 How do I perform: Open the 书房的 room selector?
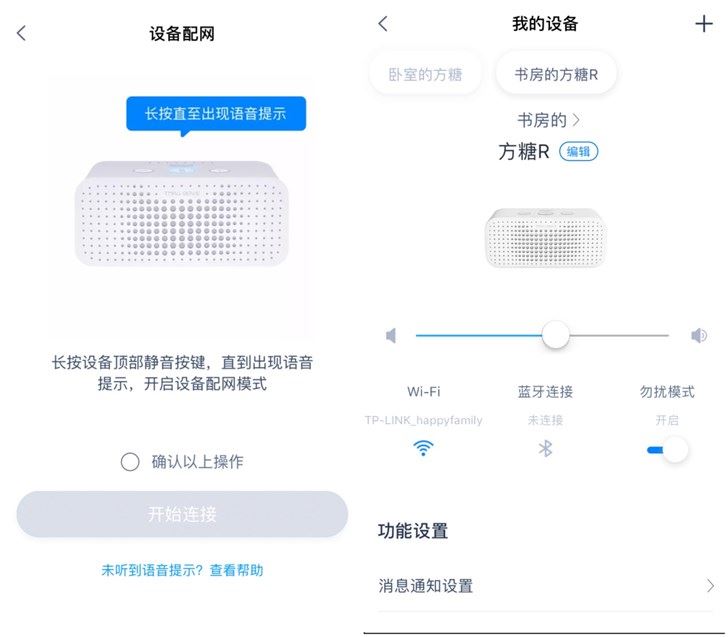click(x=548, y=120)
